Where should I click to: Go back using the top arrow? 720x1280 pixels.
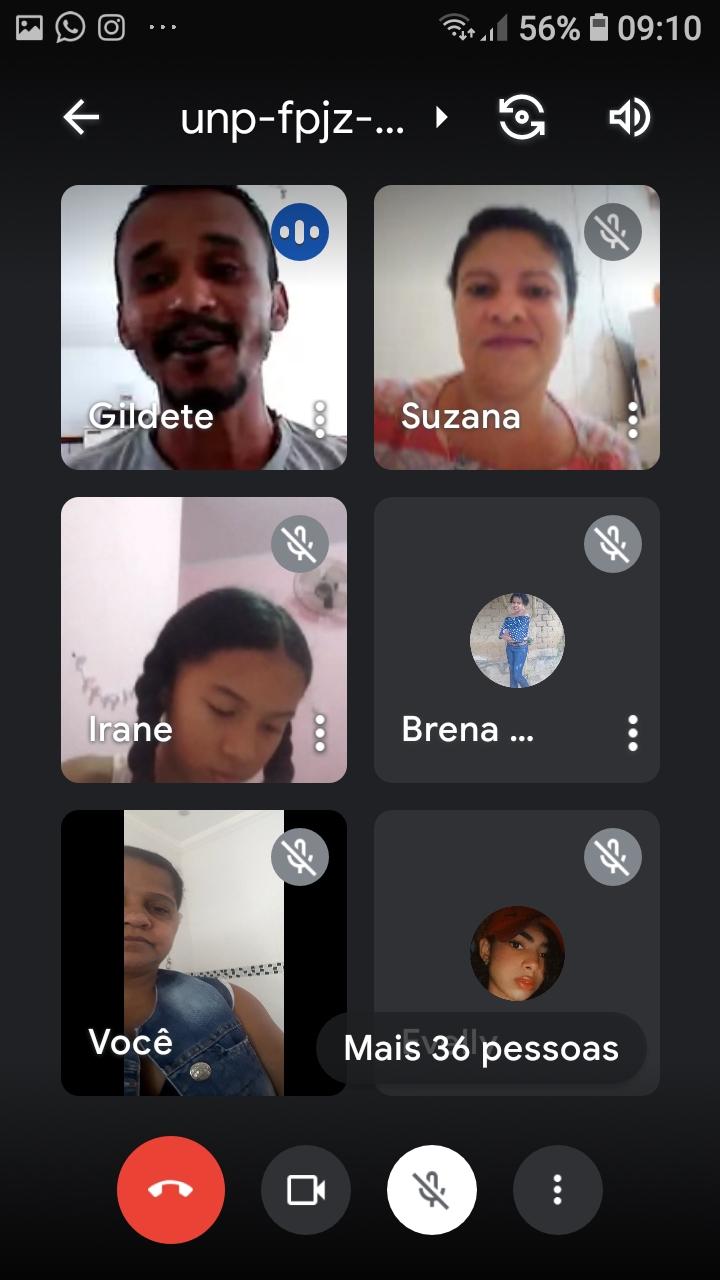(81, 118)
